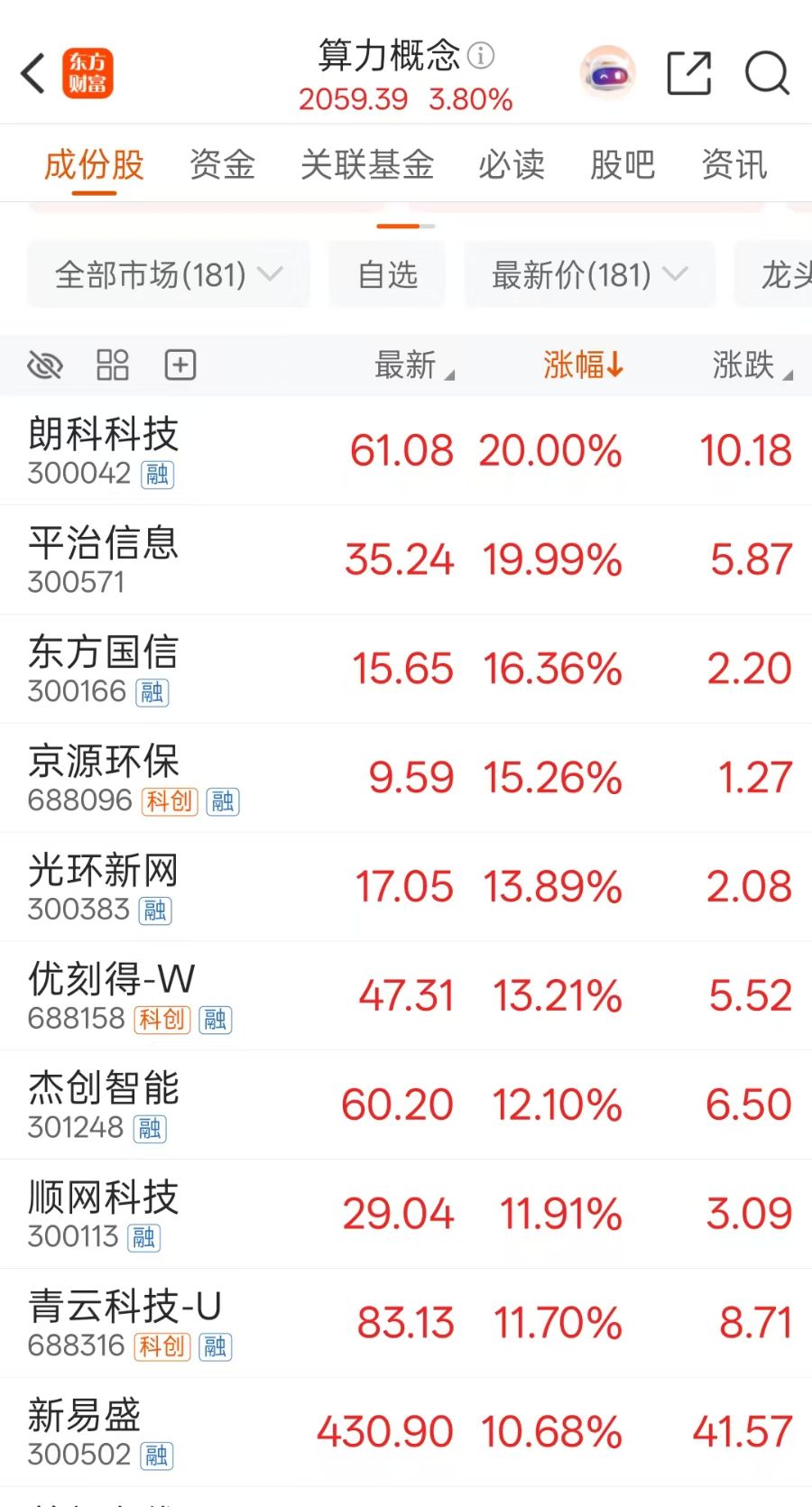Expand the 全部市场(181) dropdown
The width and height of the screenshot is (812, 1507).
point(169,274)
